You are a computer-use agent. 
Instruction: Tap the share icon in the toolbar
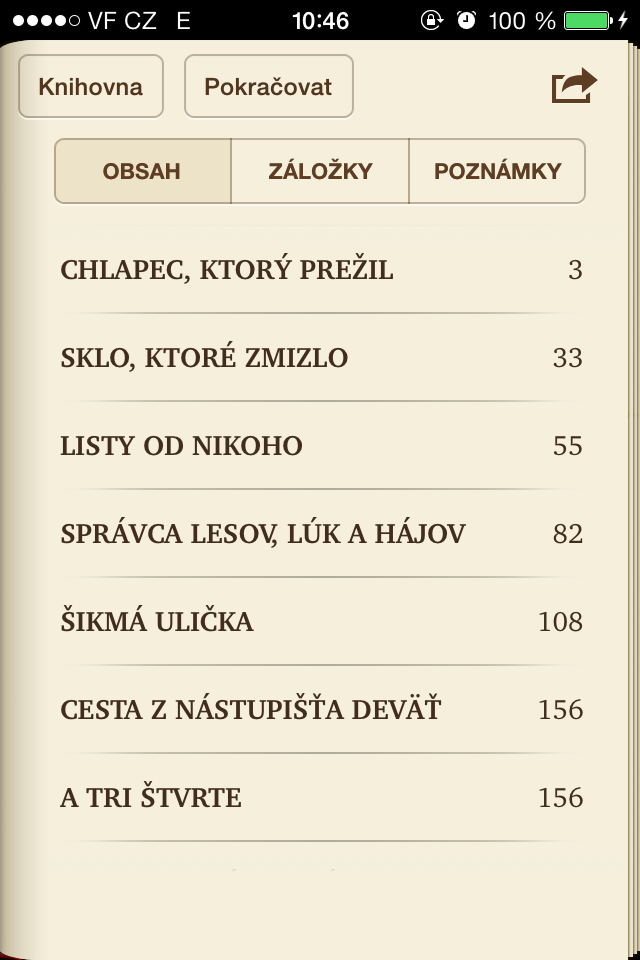574,86
